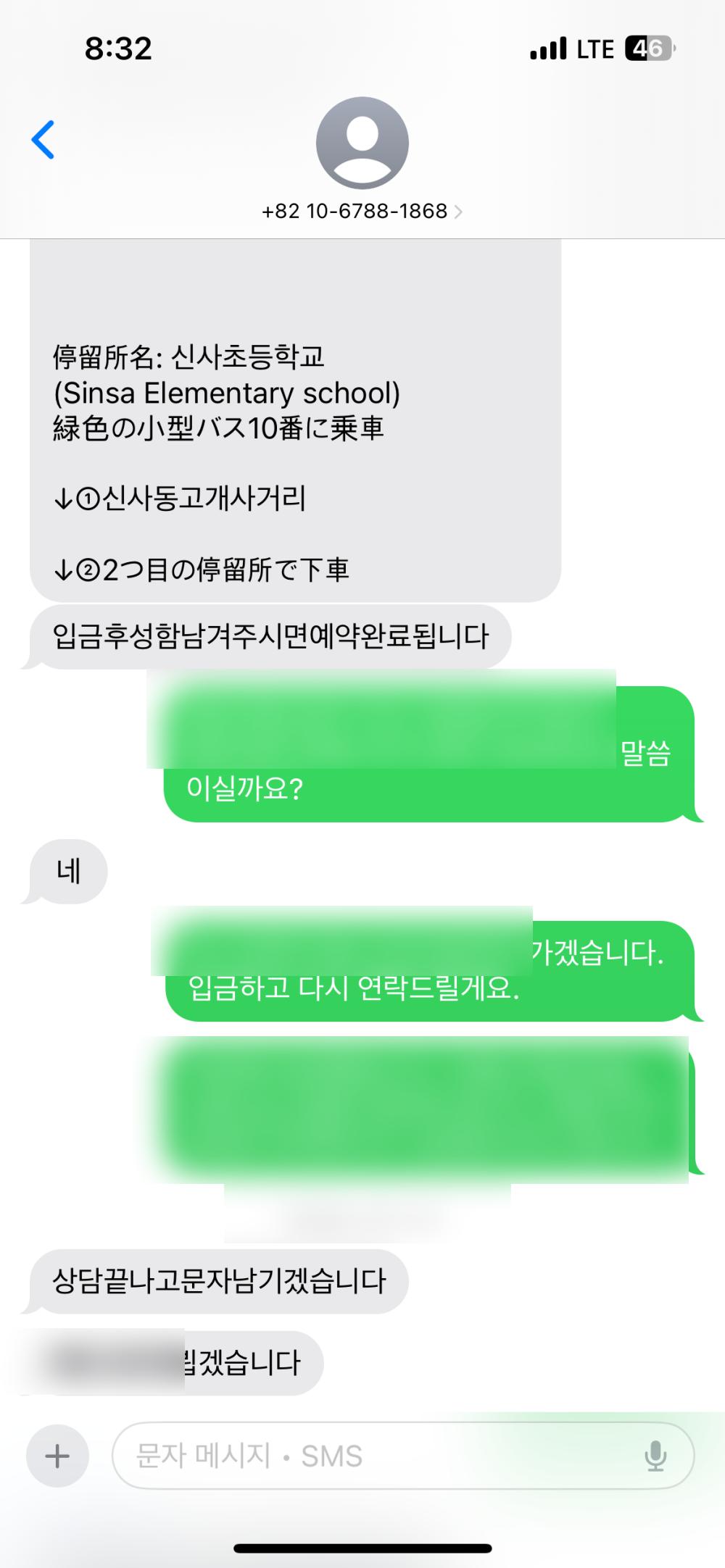The height and width of the screenshot is (1568, 725).
Task: Open the plus attachments menu
Action: click(57, 1456)
